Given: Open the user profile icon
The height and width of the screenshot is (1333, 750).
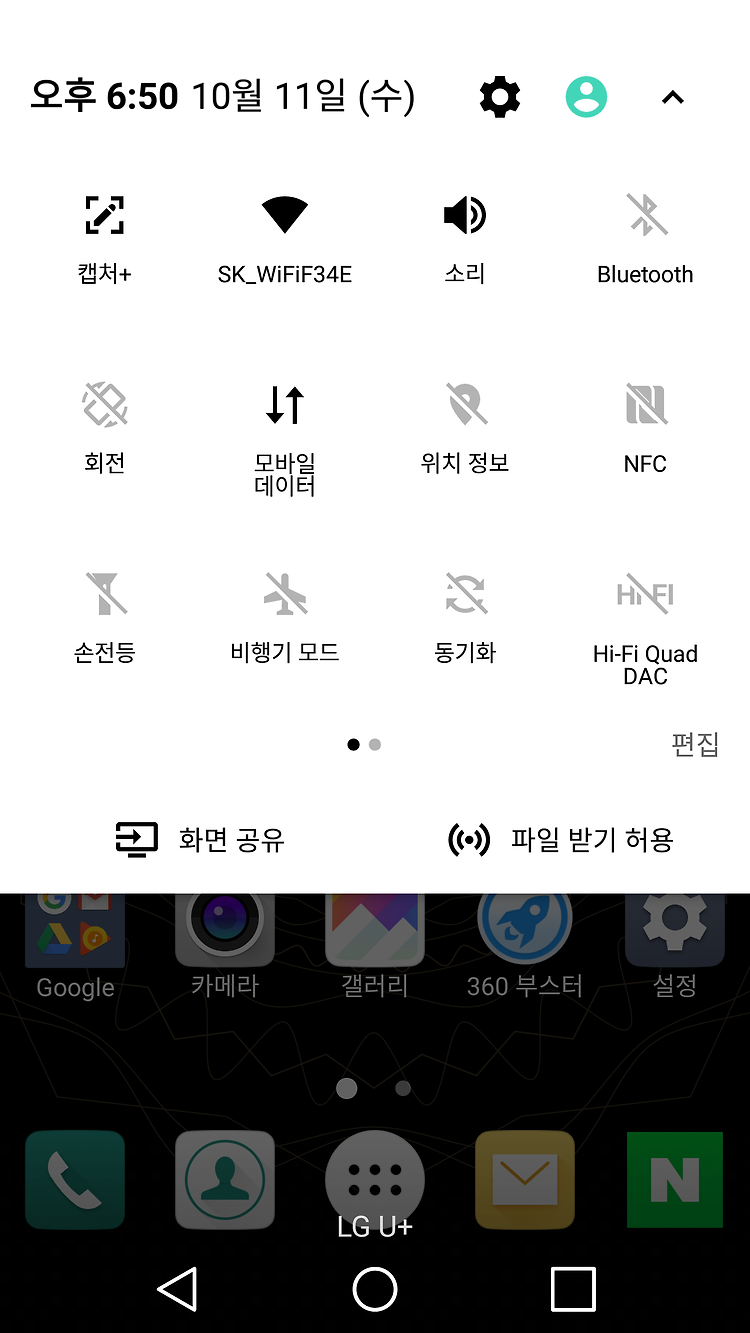Looking at the screenshot, I should 586,97.
